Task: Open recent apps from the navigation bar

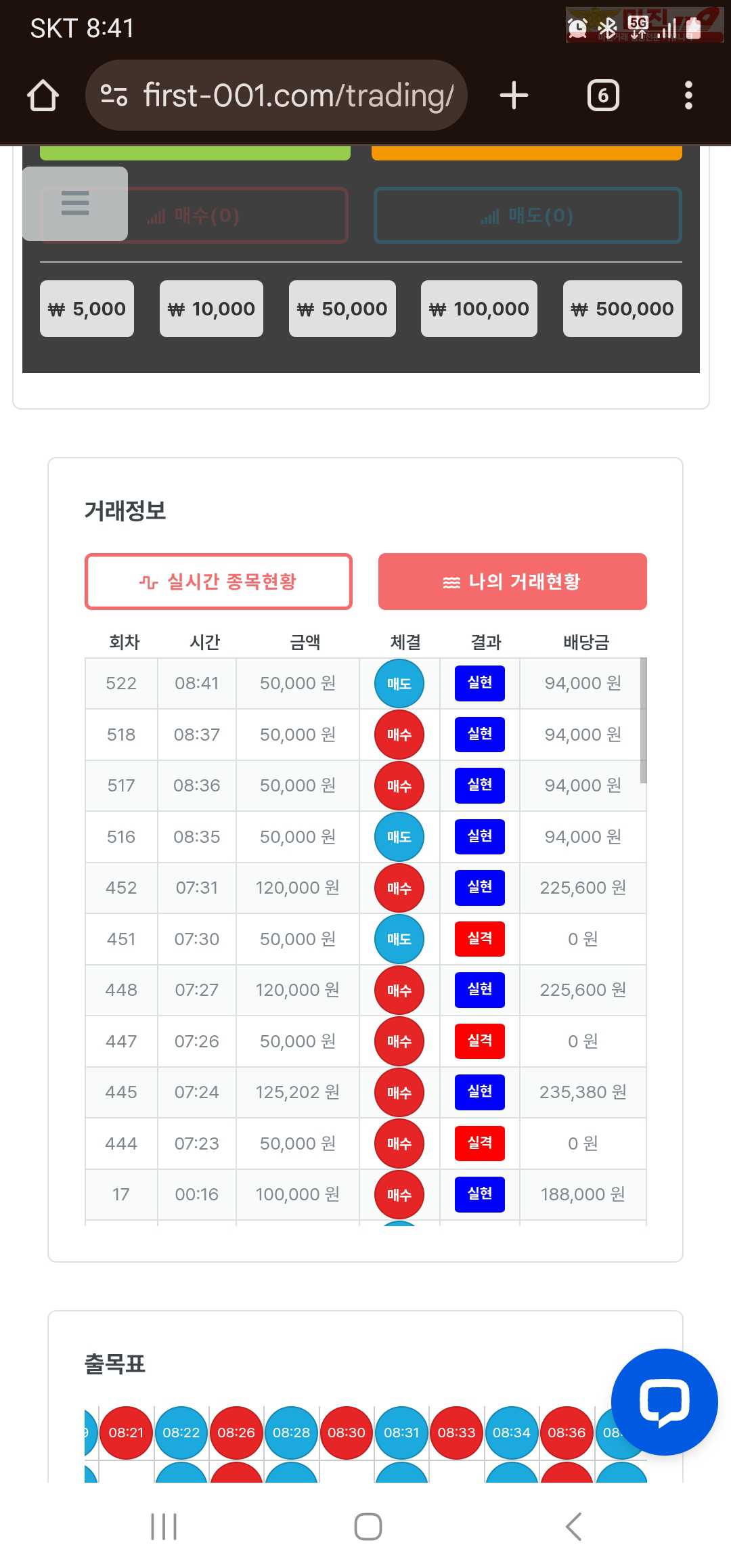Action: click(x=164, y=1527)
